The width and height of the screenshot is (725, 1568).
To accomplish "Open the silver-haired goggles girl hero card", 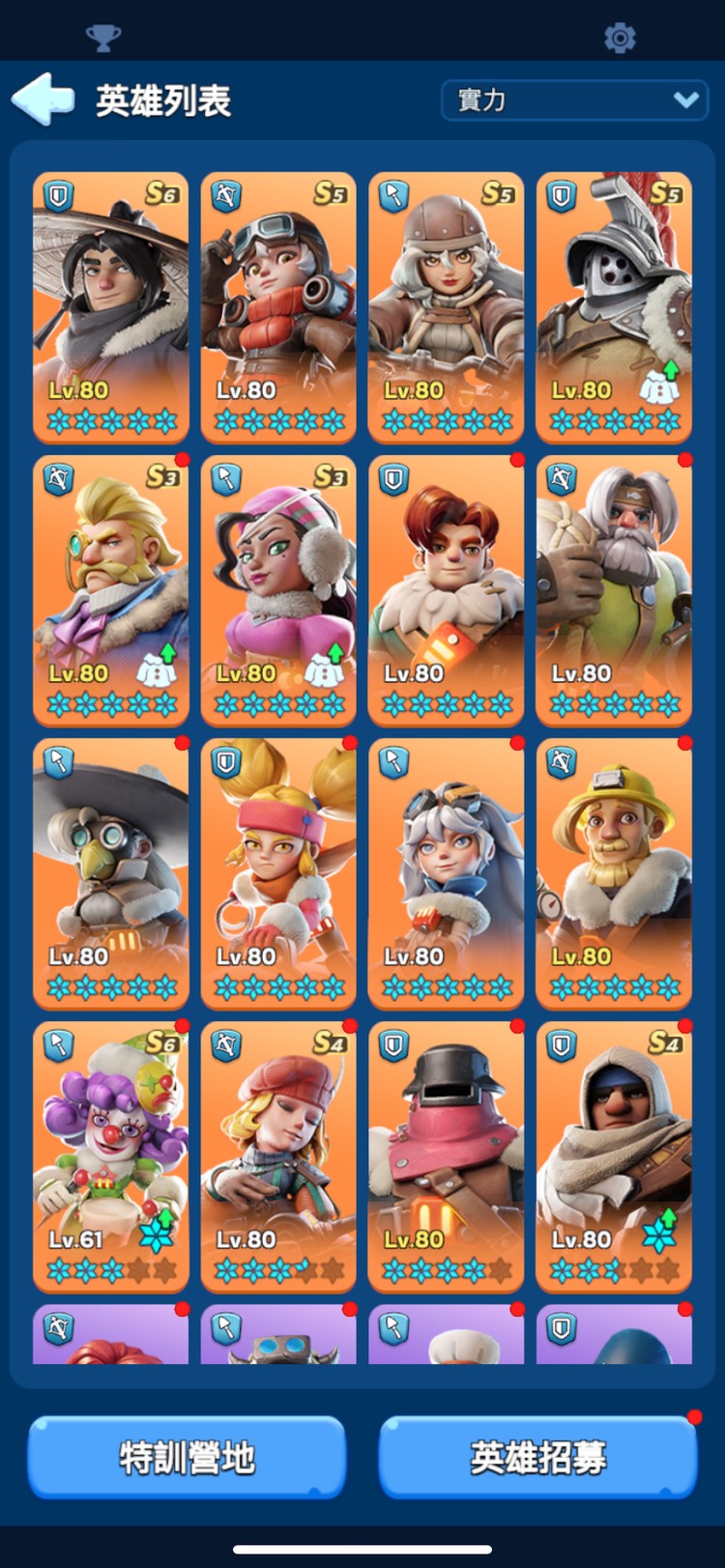I will tap(446, 873).
